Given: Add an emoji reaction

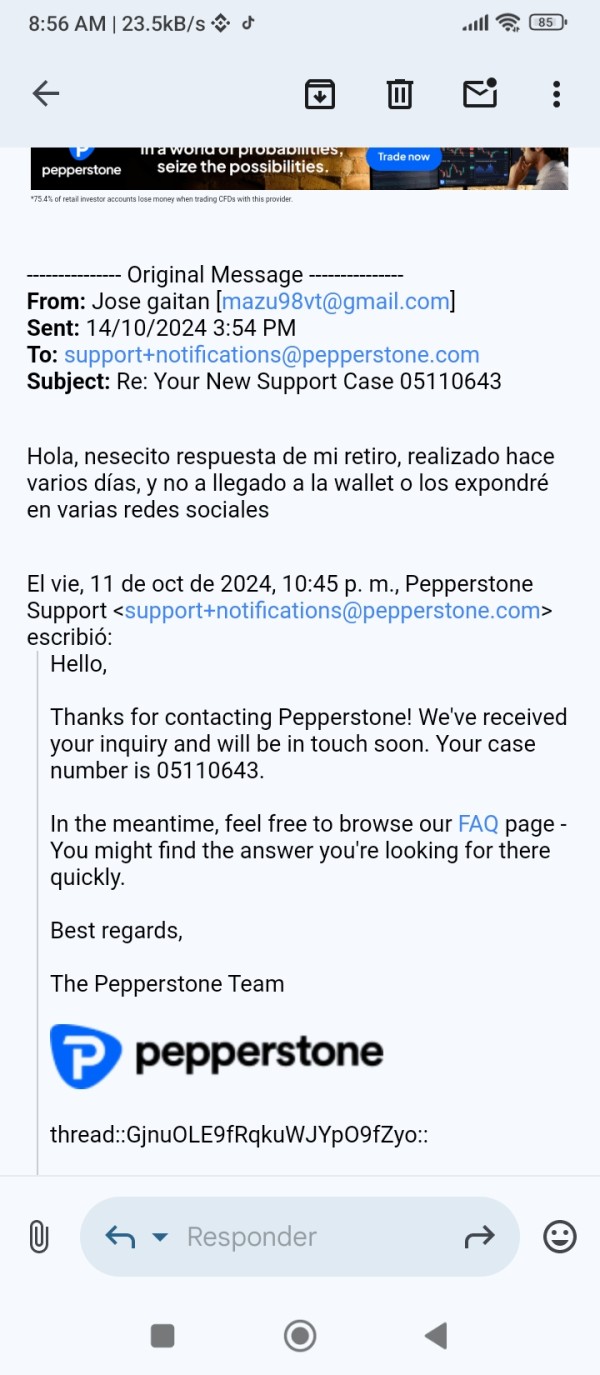Looking at the screenshot, I should click(560, 1237).
